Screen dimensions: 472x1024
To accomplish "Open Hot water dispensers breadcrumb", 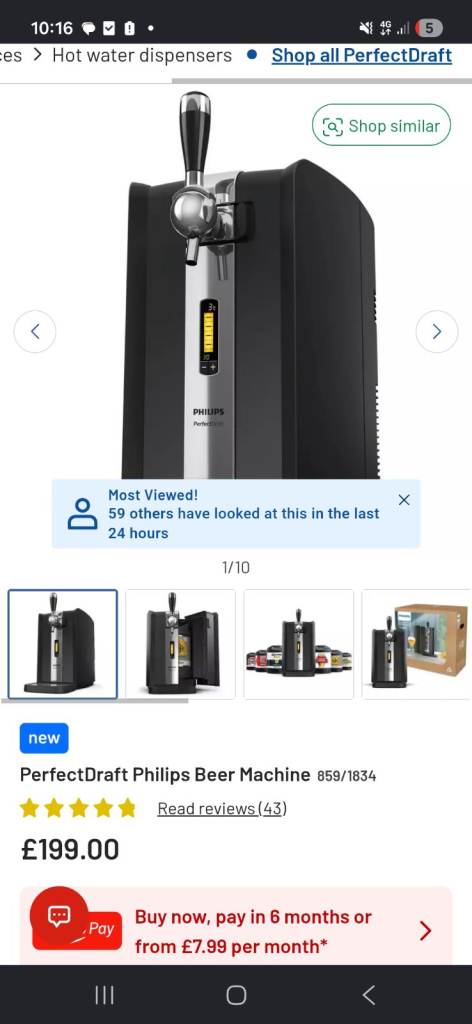I will (x=142, y=56).
